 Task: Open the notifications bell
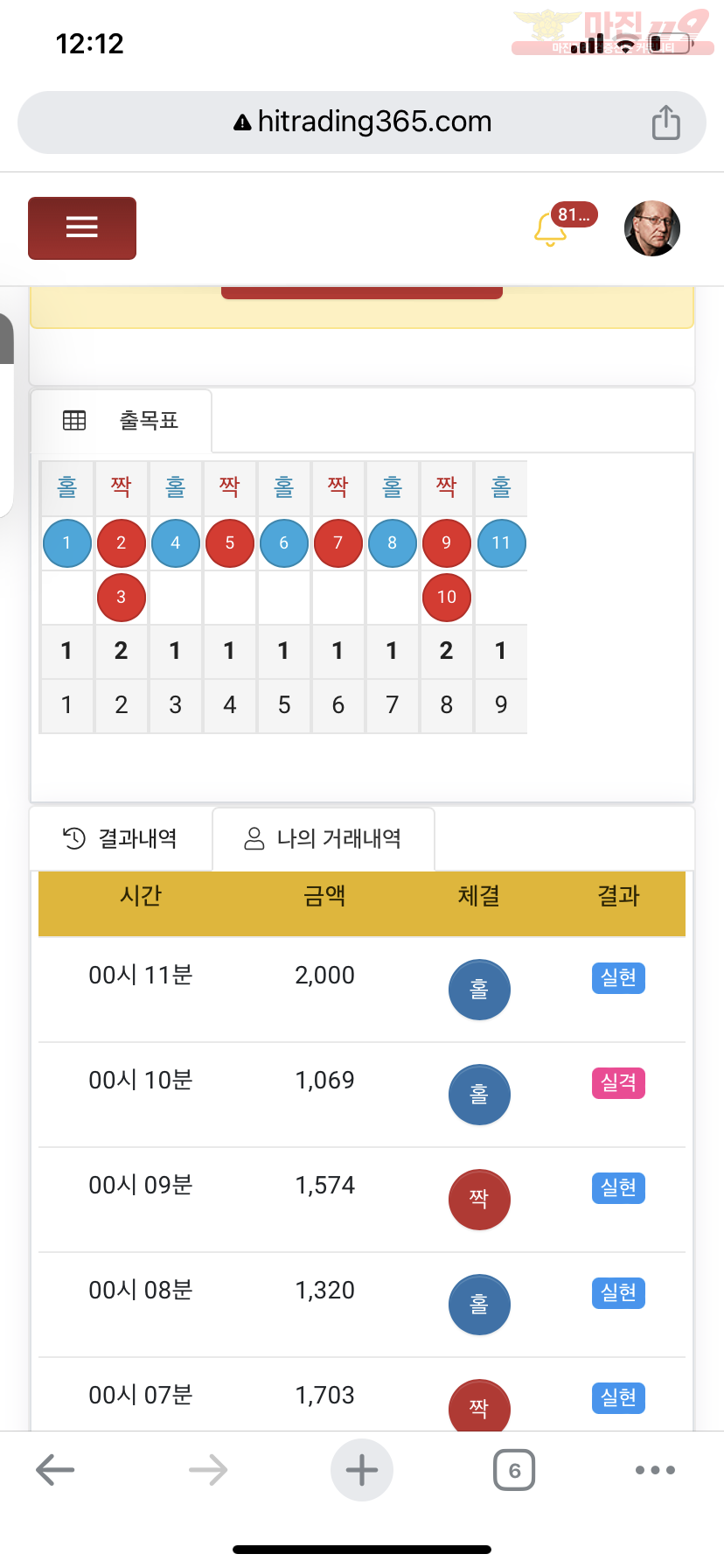[x=551, y=230]
